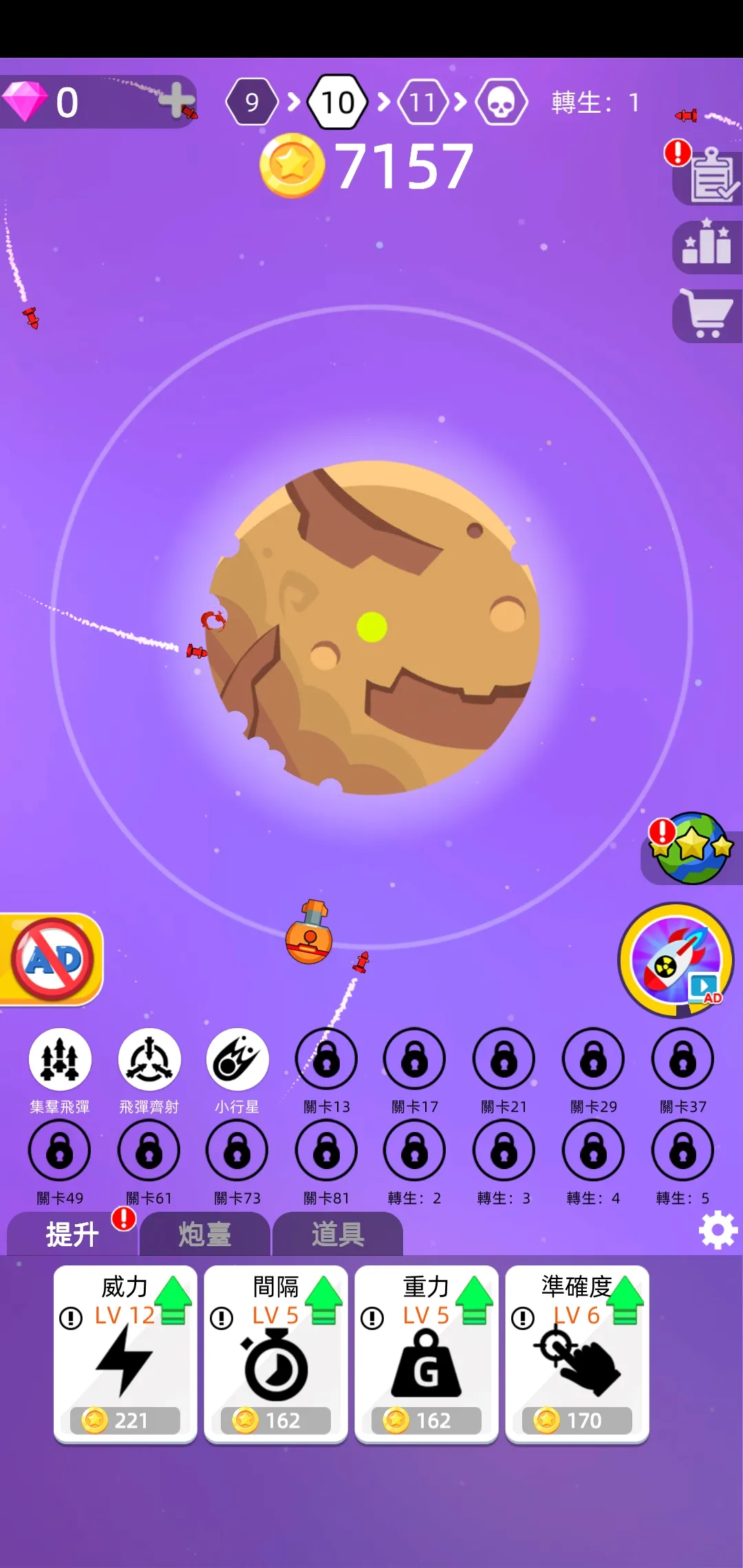The image size is (743, 1568).
Task: Activate 小行星 skill
Action: 237,1060
